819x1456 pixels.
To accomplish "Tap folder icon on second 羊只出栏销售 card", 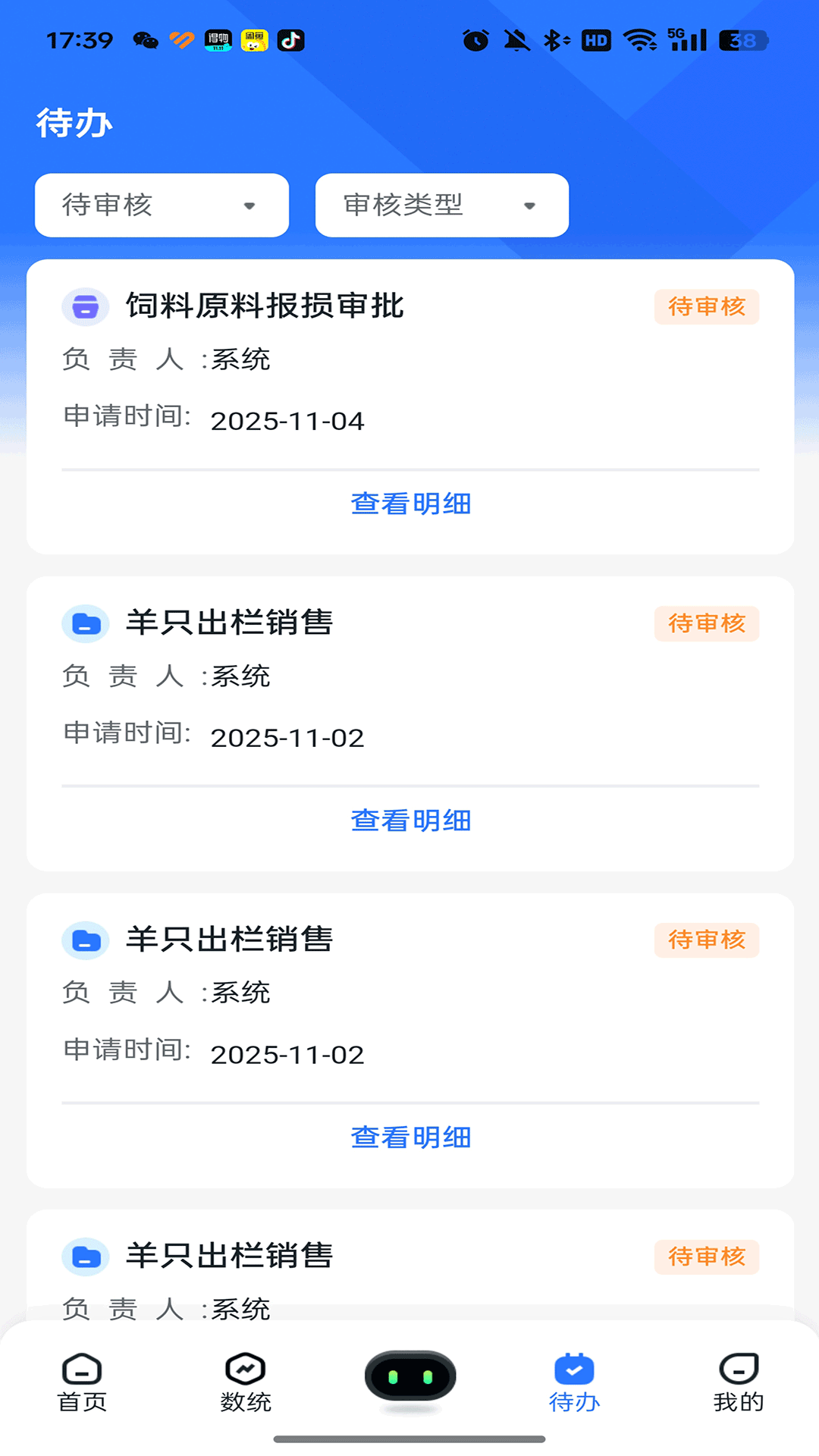I will click(x=85, y=940).
